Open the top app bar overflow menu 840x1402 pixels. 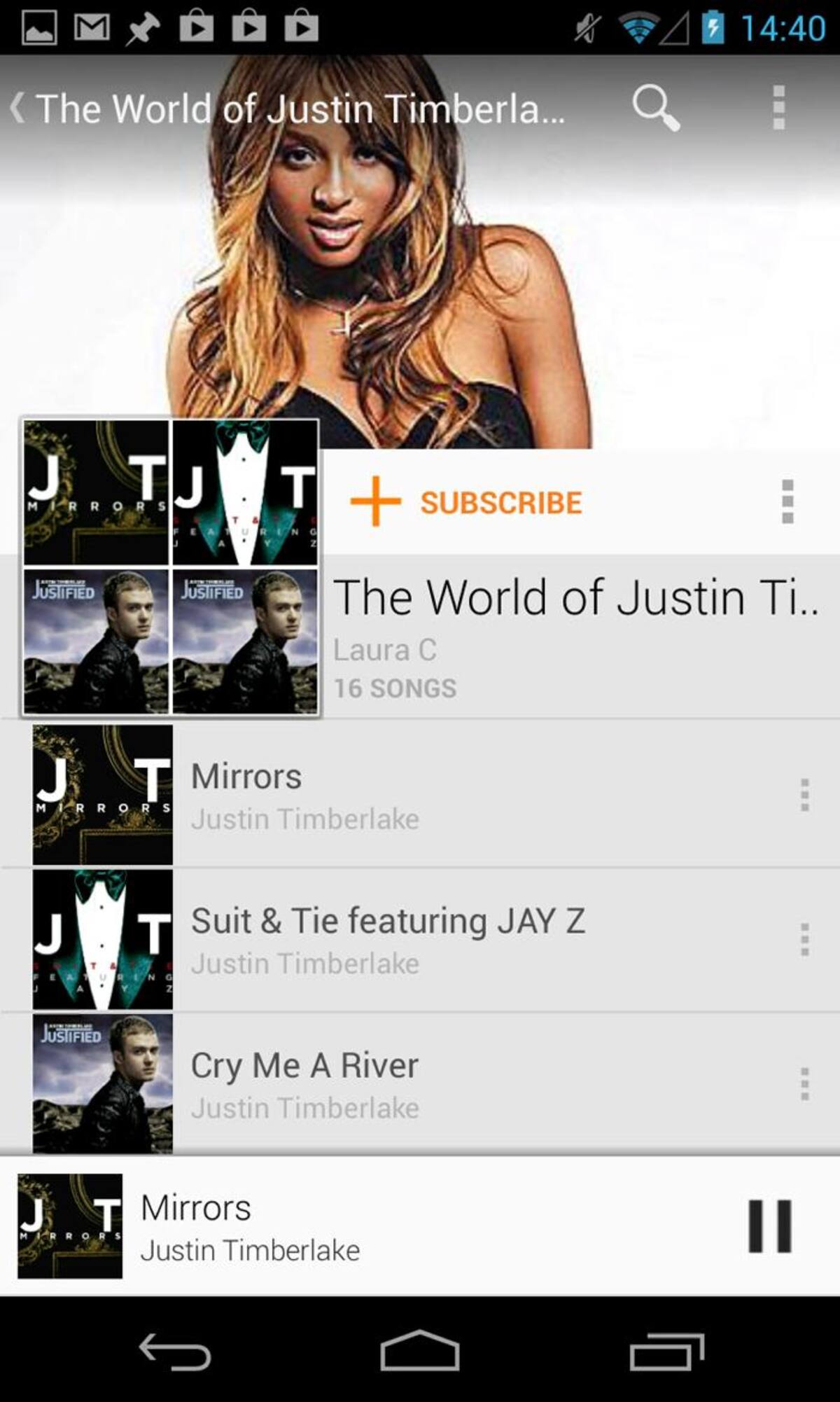click(778, 109)
